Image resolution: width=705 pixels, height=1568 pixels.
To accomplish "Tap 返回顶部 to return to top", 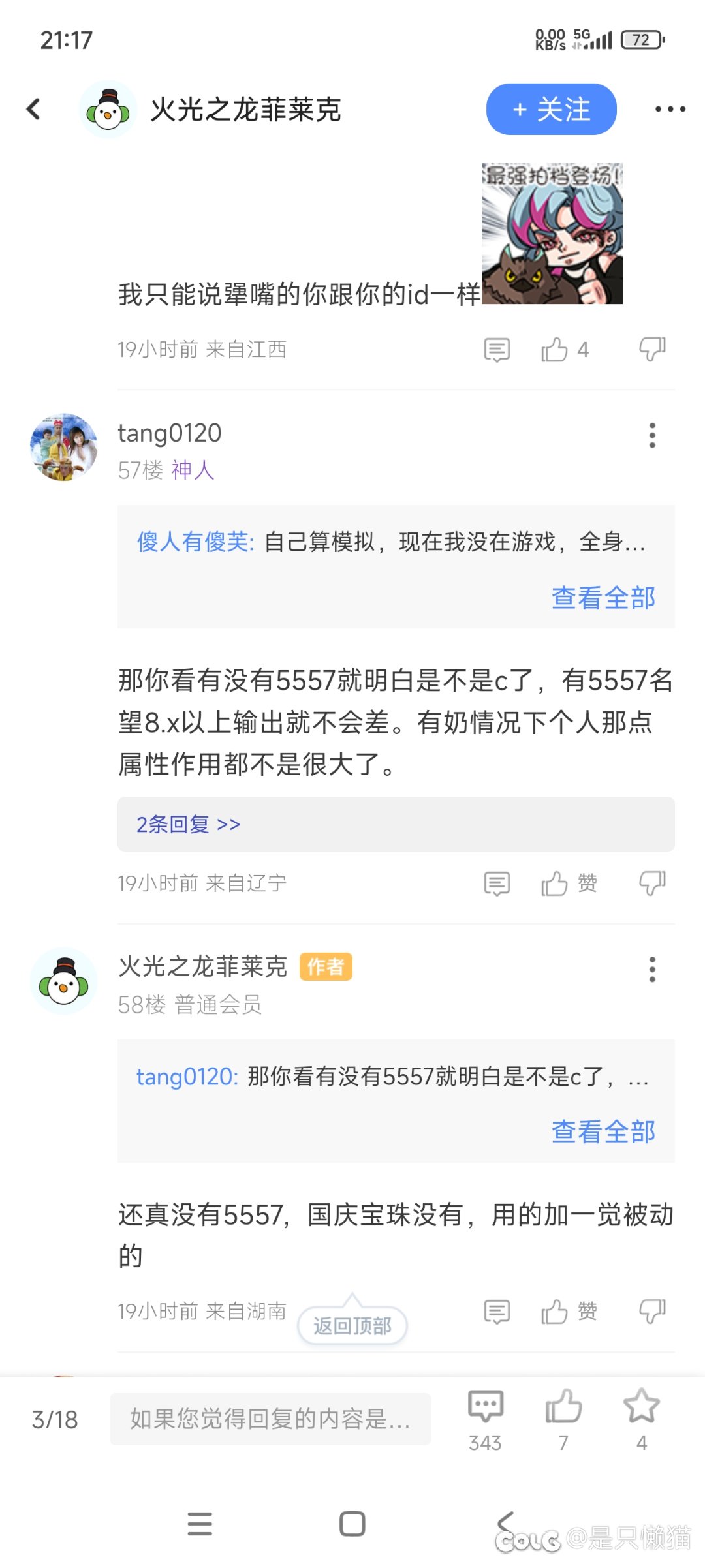I will pyautogui.click(x=352, y=1325).
